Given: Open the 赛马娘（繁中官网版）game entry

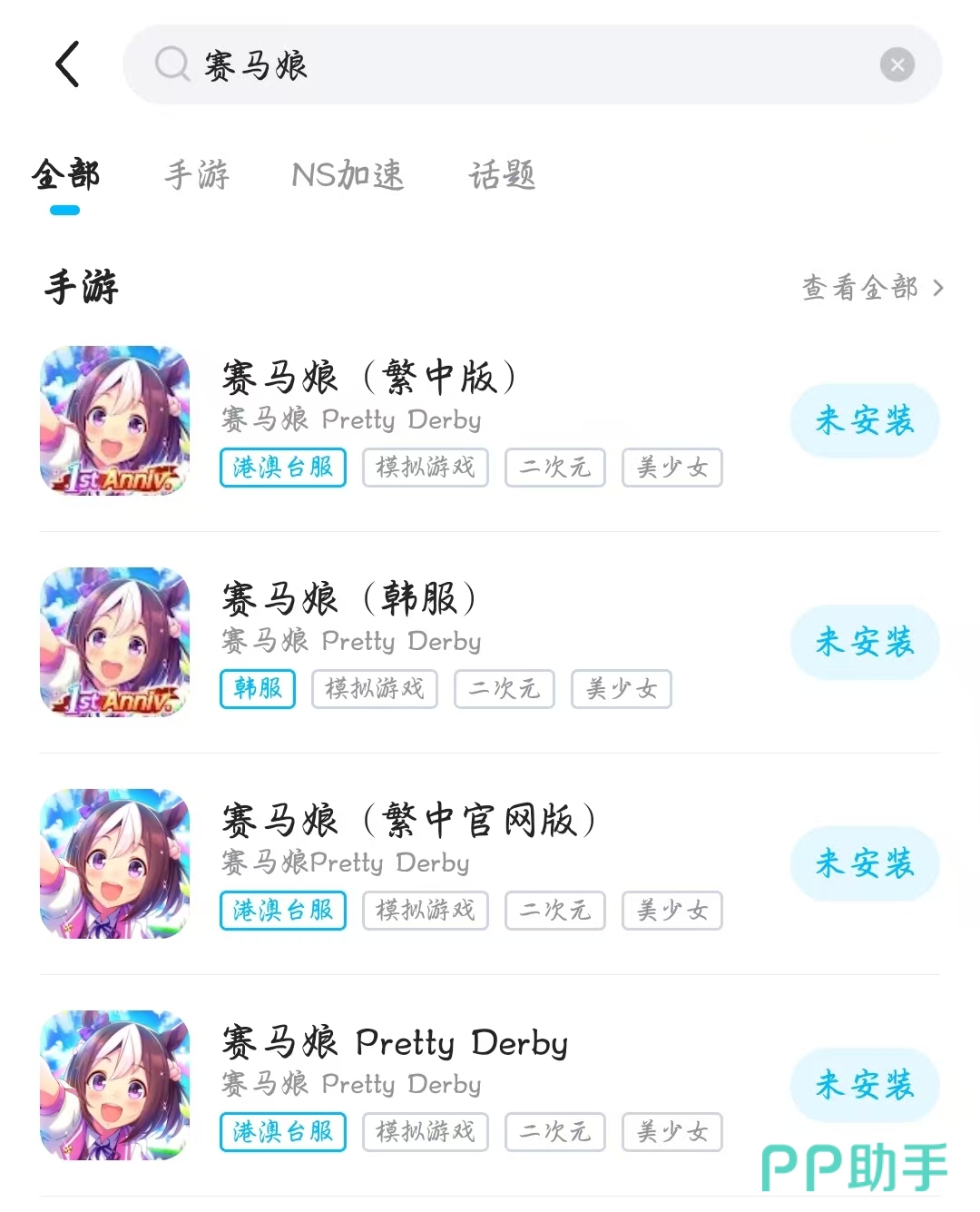Looking at the screenshot, I should [408, 821].
